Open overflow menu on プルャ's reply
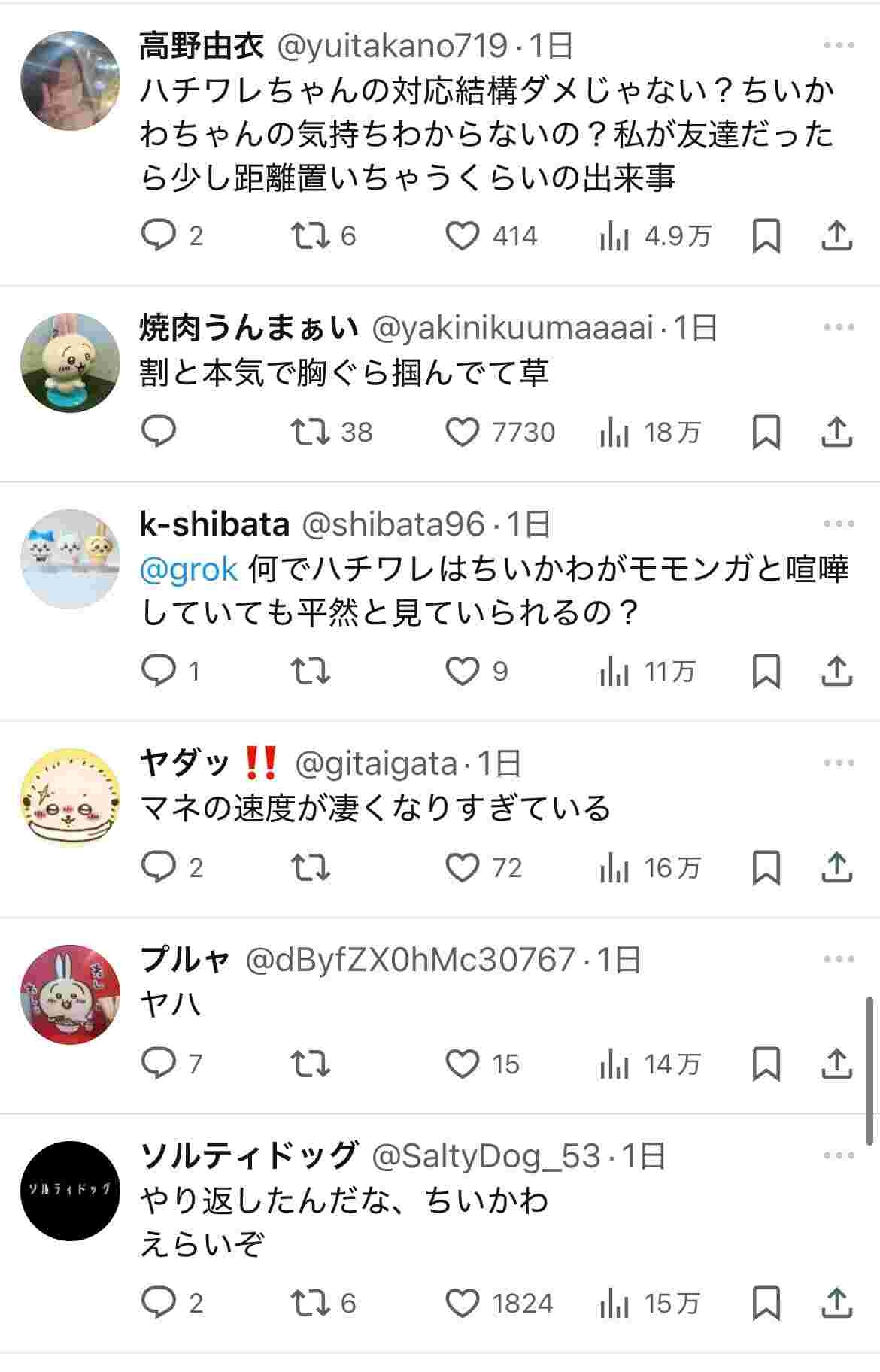The width and height of the screenshot is (880, 1372). click(839, 959)
